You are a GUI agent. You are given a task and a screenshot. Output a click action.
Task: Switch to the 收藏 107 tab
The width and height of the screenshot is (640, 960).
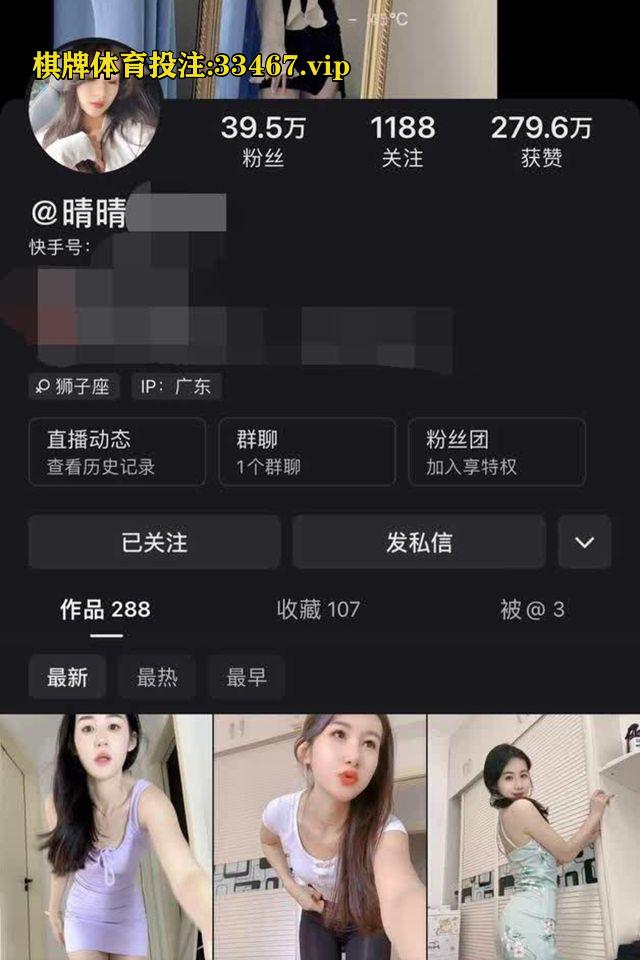(318, 609)
